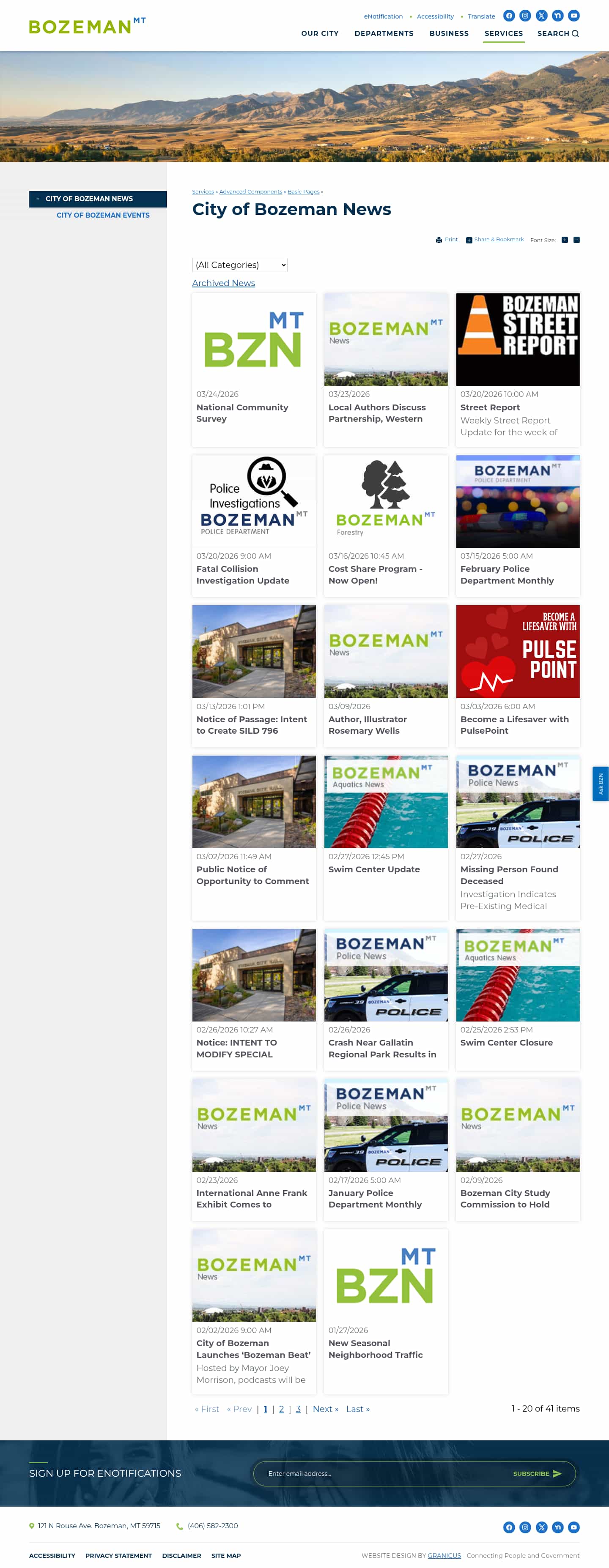
Task: Go to page 3 of news results
Action: coord(298,1409)
